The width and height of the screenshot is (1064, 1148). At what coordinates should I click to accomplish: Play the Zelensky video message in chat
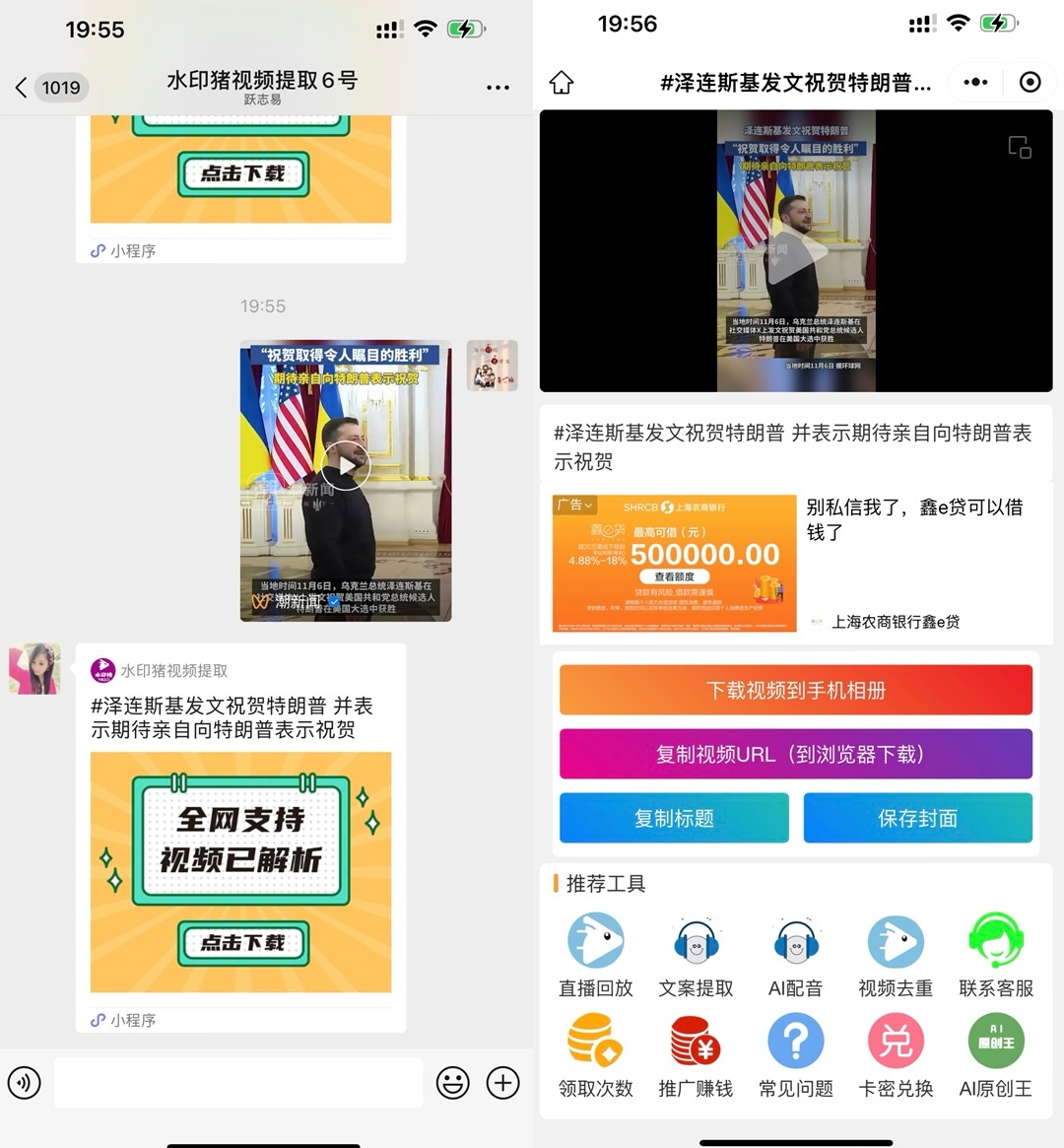point(345,464)
